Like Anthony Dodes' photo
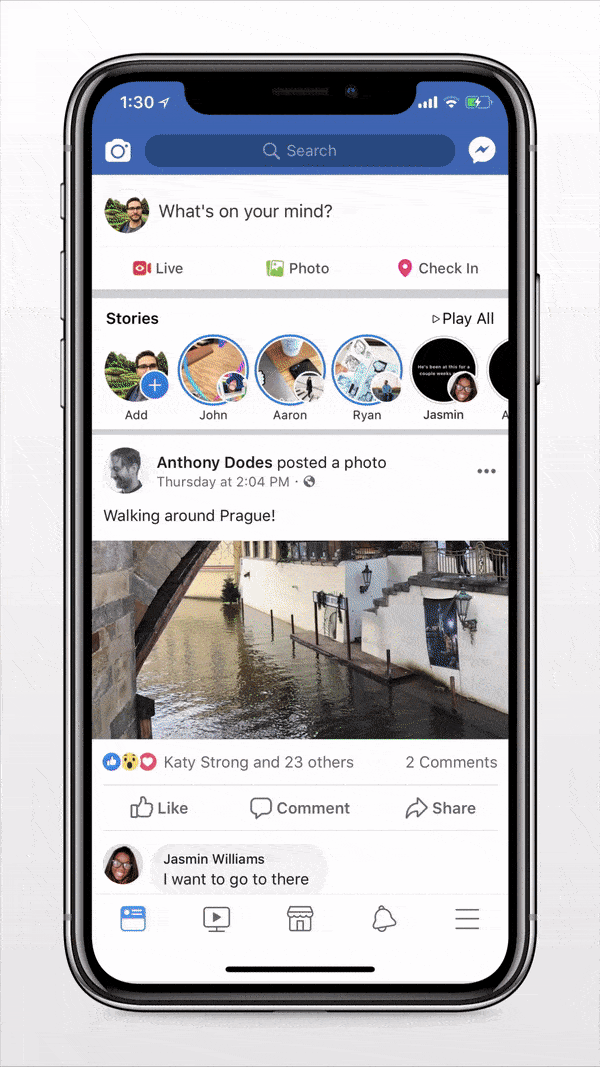This screenshot has height=1067, width=600. [159, 808]
